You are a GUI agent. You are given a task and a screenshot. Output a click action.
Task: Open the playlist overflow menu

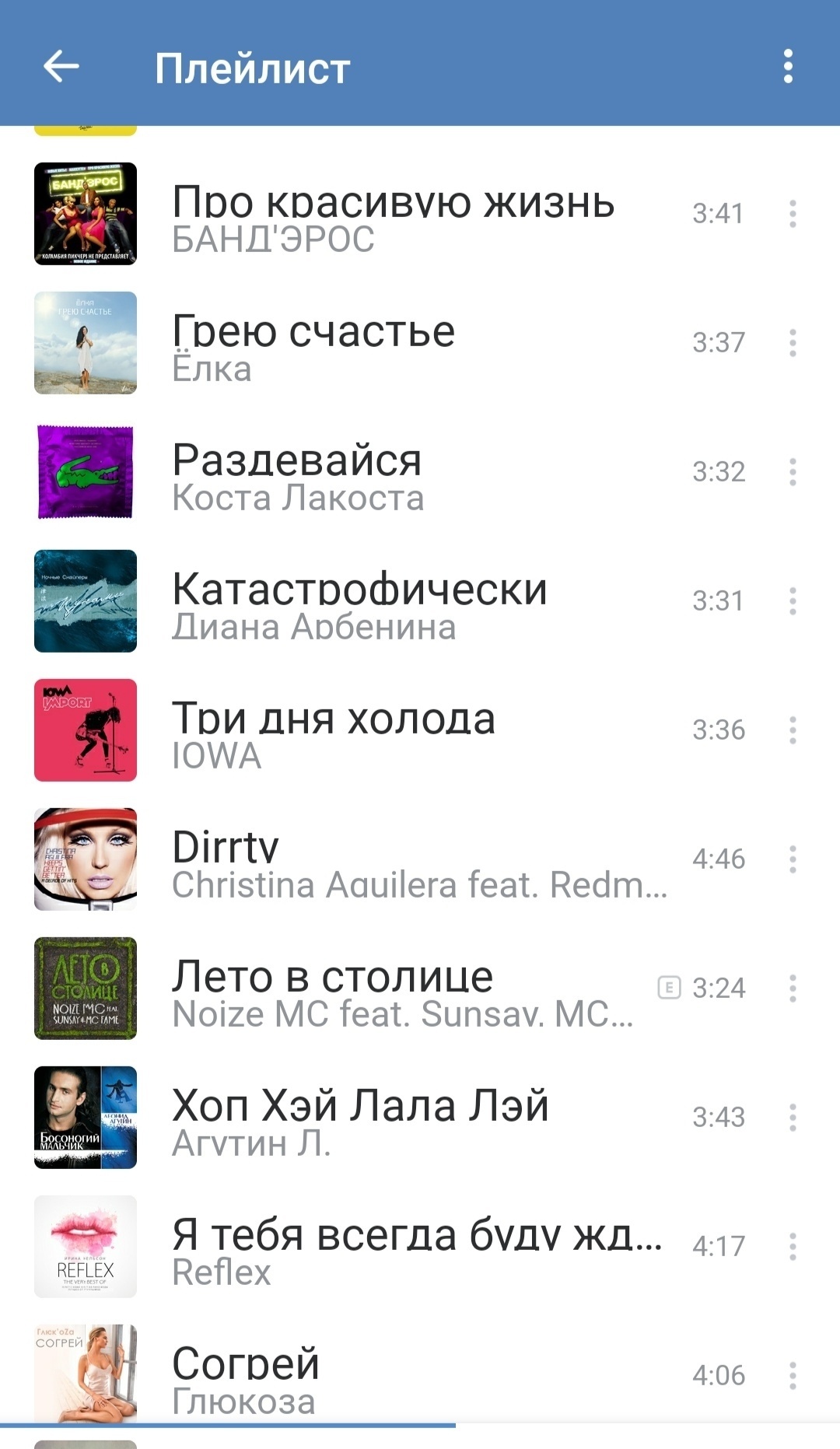pyautogui.click(x=788, y=66)
